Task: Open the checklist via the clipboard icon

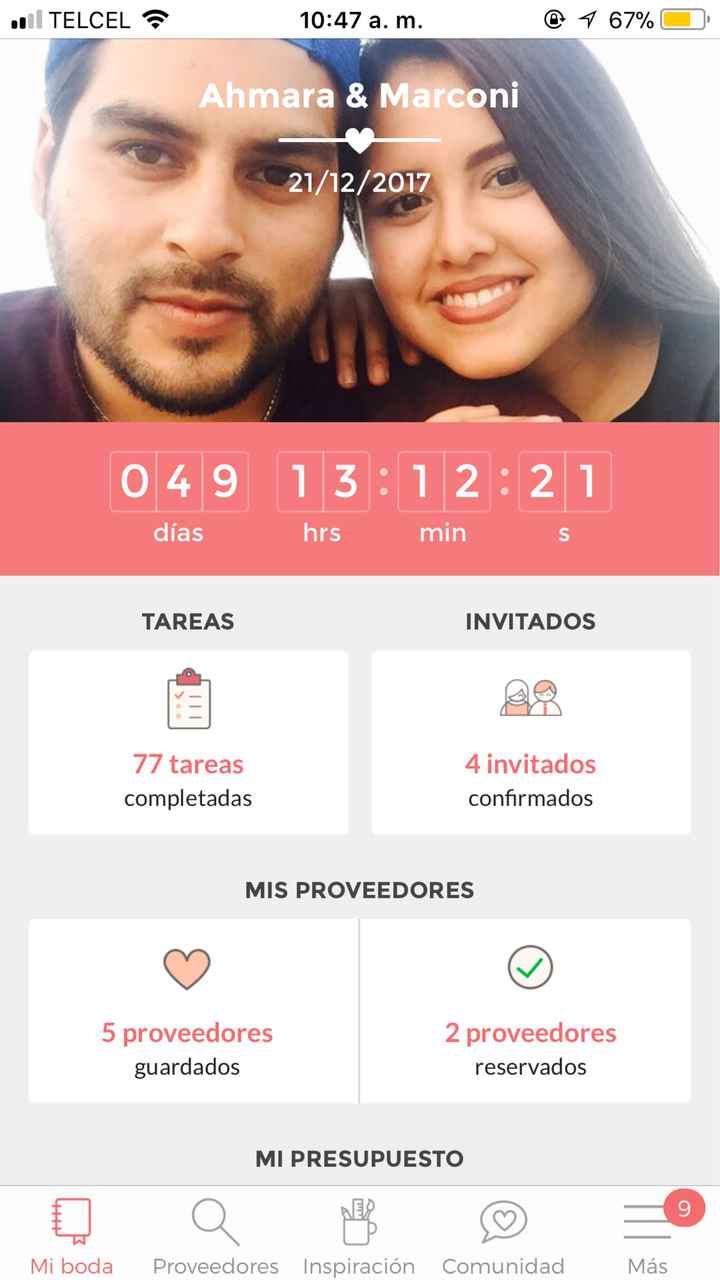Action: [187, 701]
